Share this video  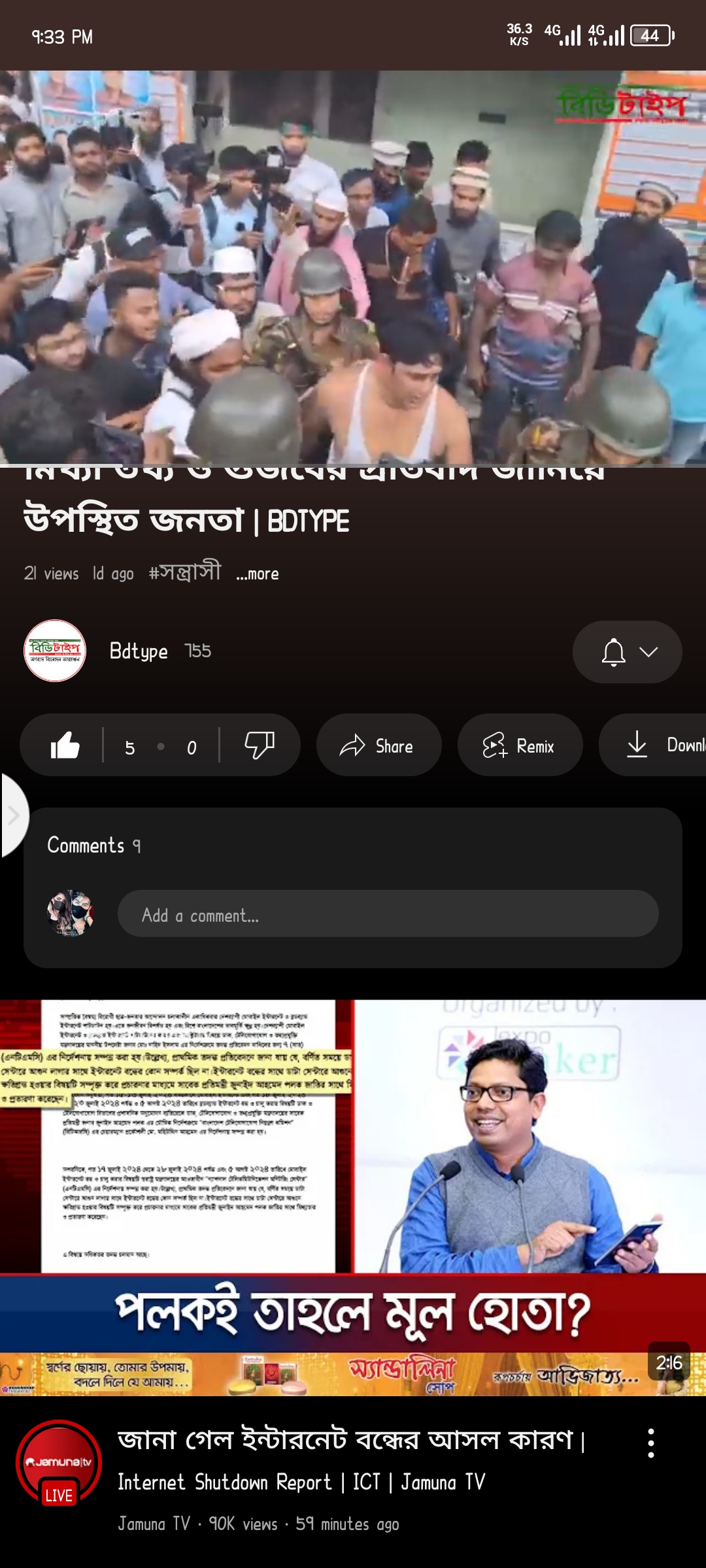(378, 745)
